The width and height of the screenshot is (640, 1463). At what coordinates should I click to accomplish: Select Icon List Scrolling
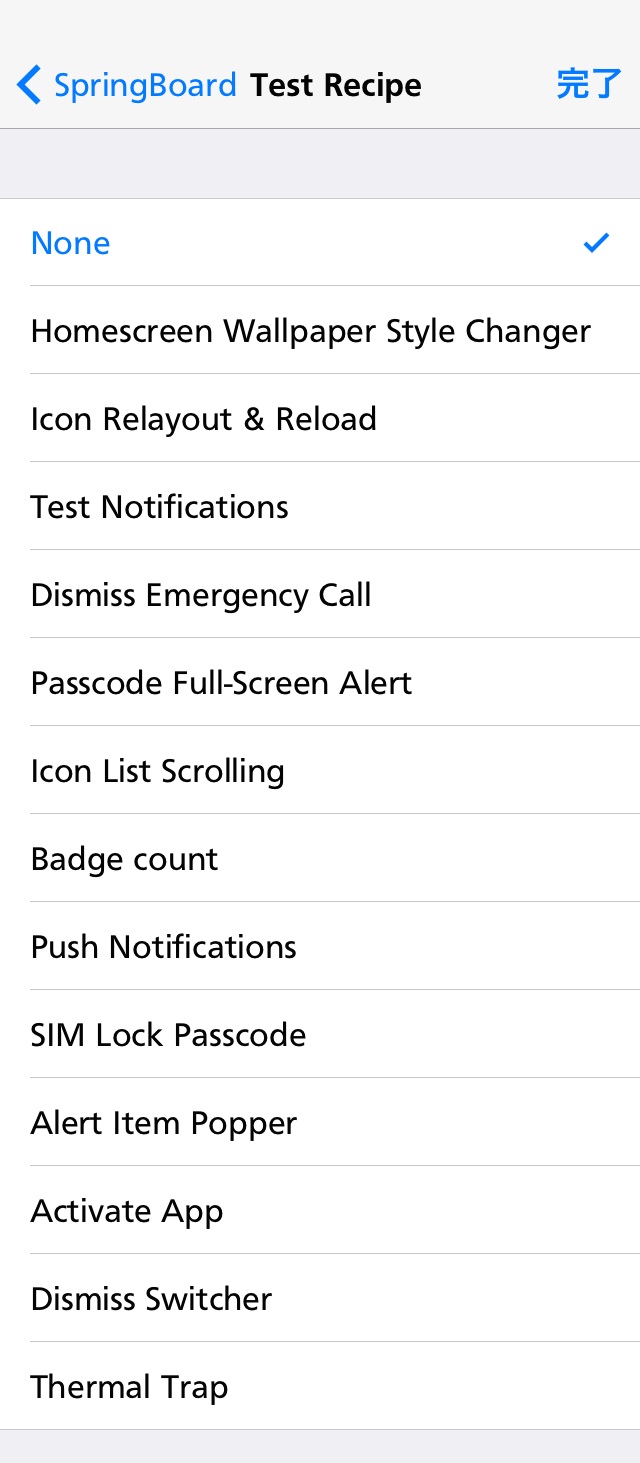[x=320, y=770]
